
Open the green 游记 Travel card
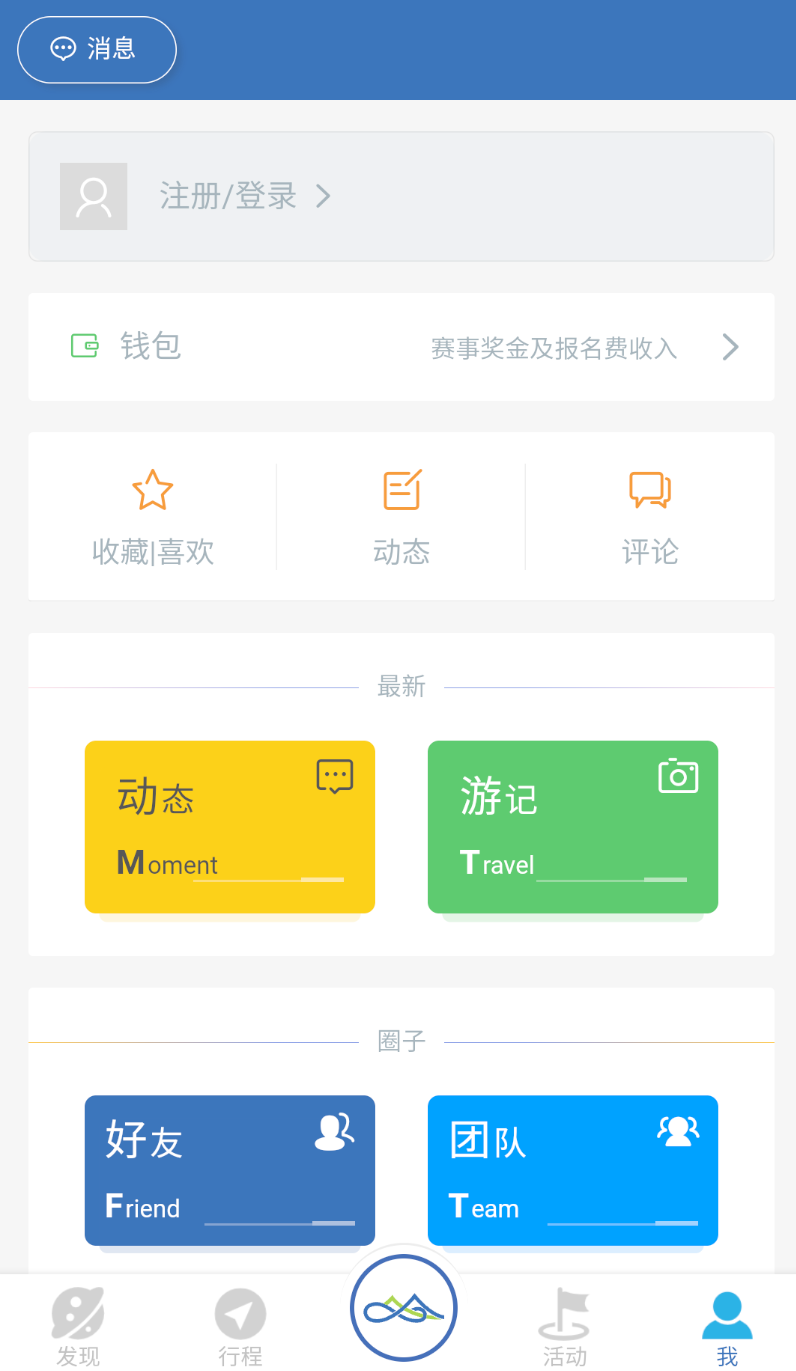[573, 827]
